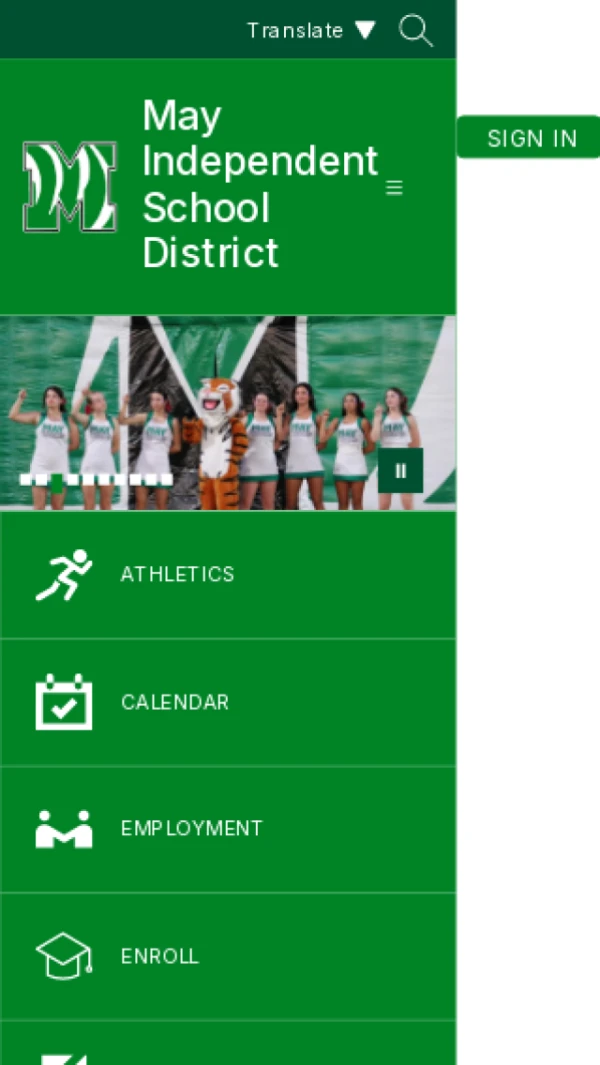Viewport: 600px width, 1065px height.
Task: Open the Athletics page
Action: tap(177, 574)
